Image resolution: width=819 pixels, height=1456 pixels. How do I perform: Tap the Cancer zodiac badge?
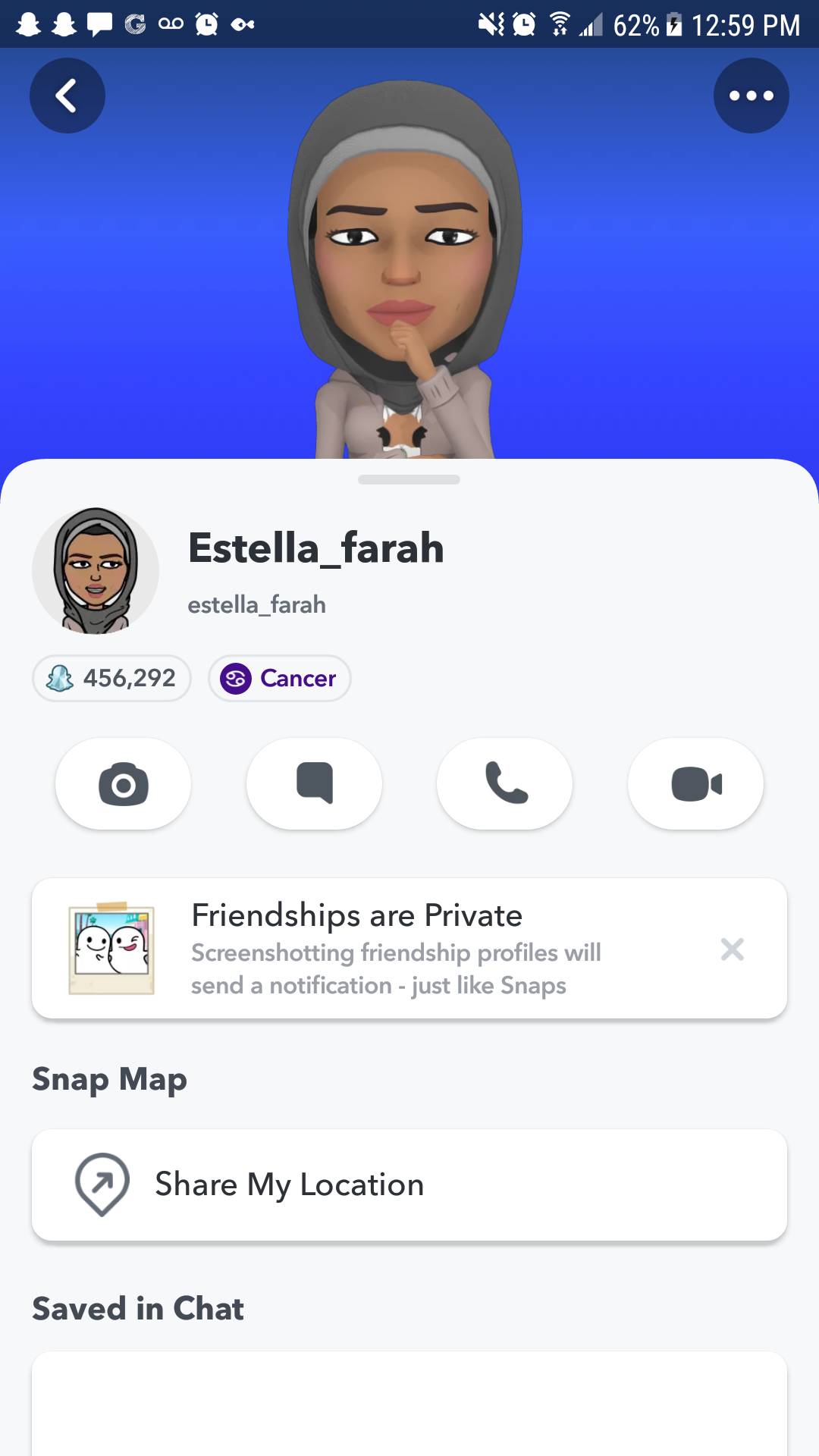pos(279,679)
